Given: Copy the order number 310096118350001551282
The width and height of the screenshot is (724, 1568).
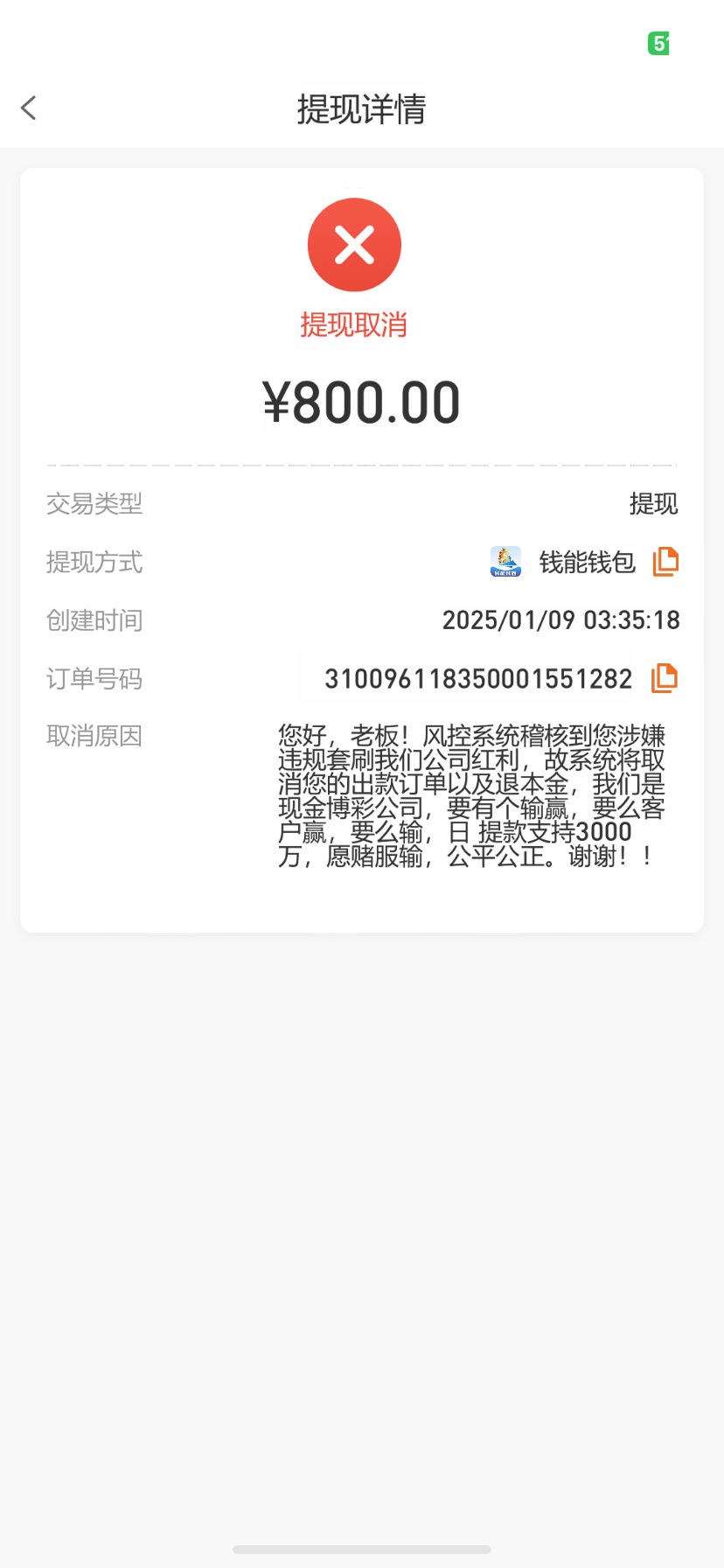Looking at the screenshot, I should [x=665, y=678].
